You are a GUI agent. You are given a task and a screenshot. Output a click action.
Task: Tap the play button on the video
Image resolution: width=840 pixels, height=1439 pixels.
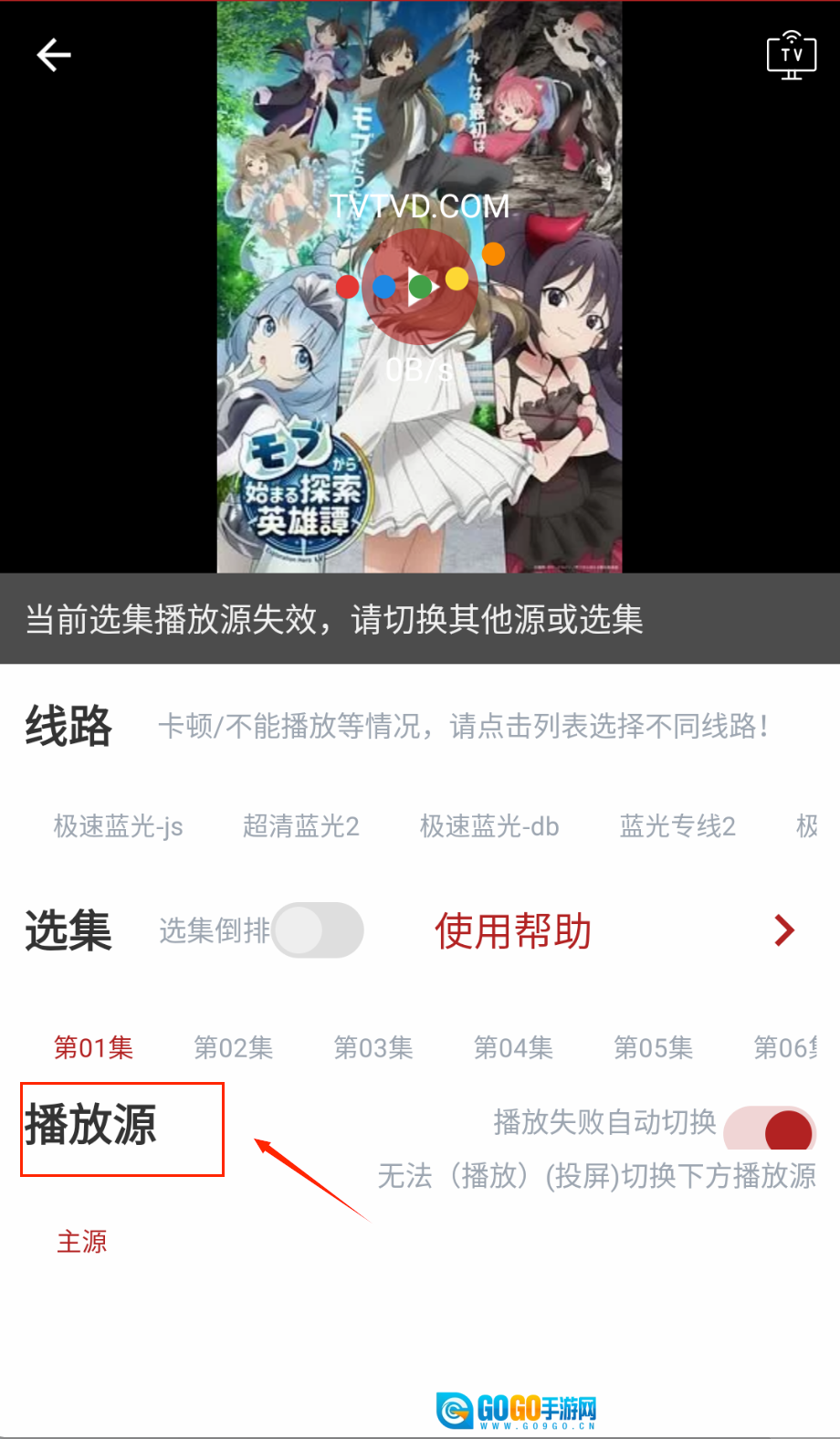pyautogui.click(x=420, y=287)
